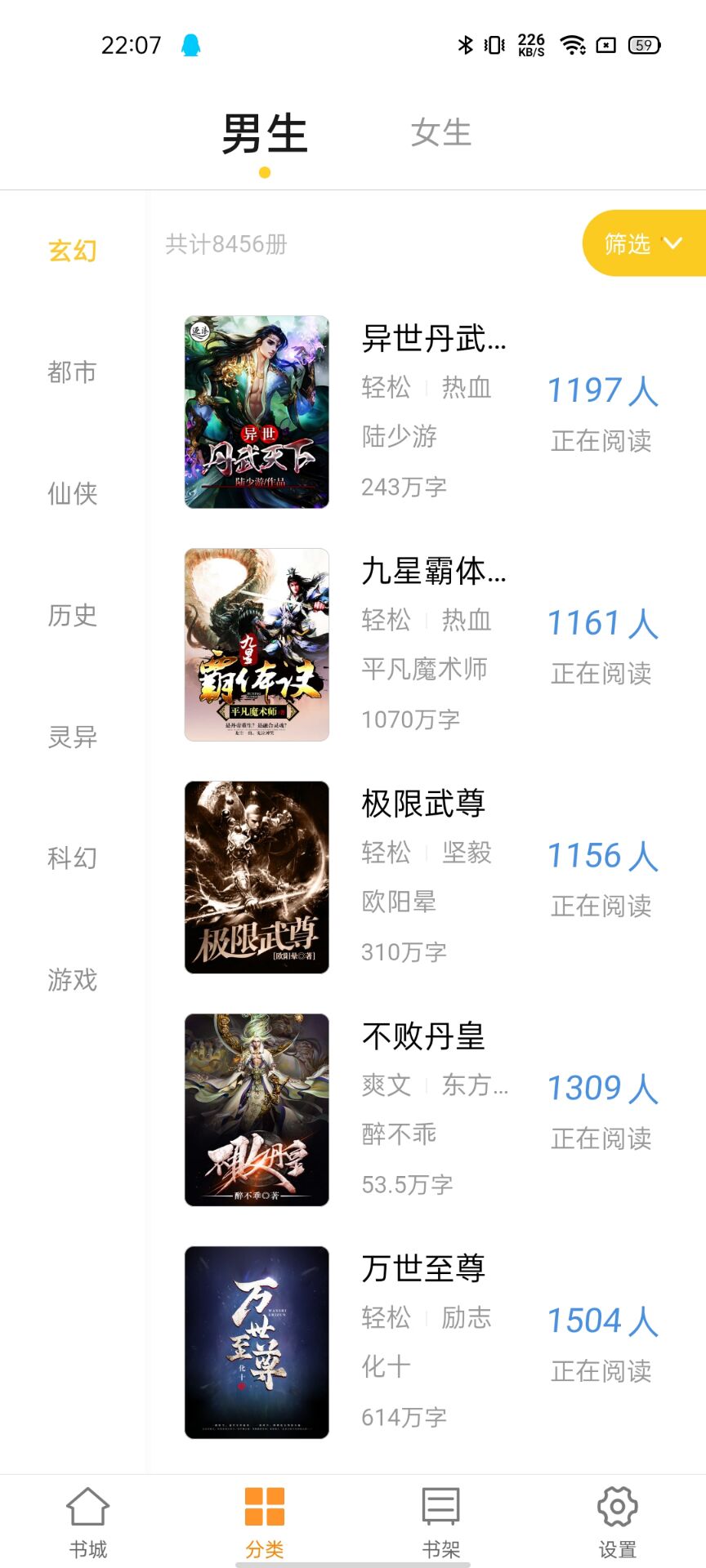
Task: Select the 科幻 category
Action: pos(73,857)
